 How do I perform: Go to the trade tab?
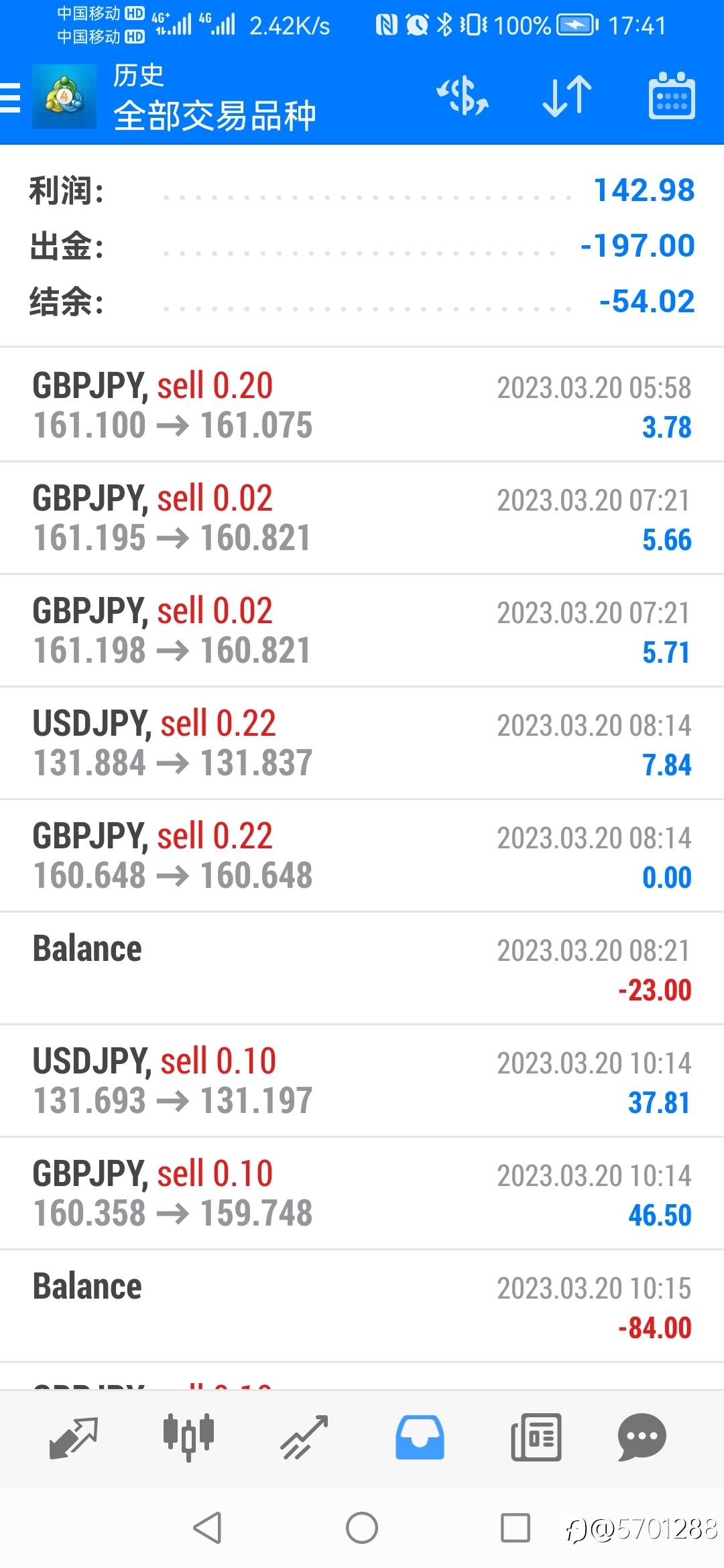point(304,1437)
